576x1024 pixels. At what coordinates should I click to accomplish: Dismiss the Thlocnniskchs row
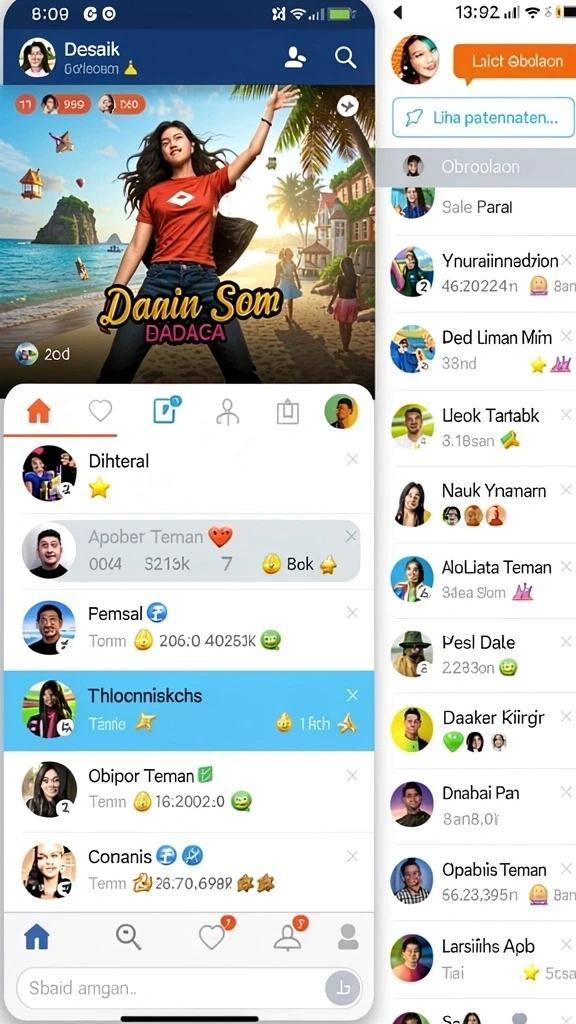(352, 696)
